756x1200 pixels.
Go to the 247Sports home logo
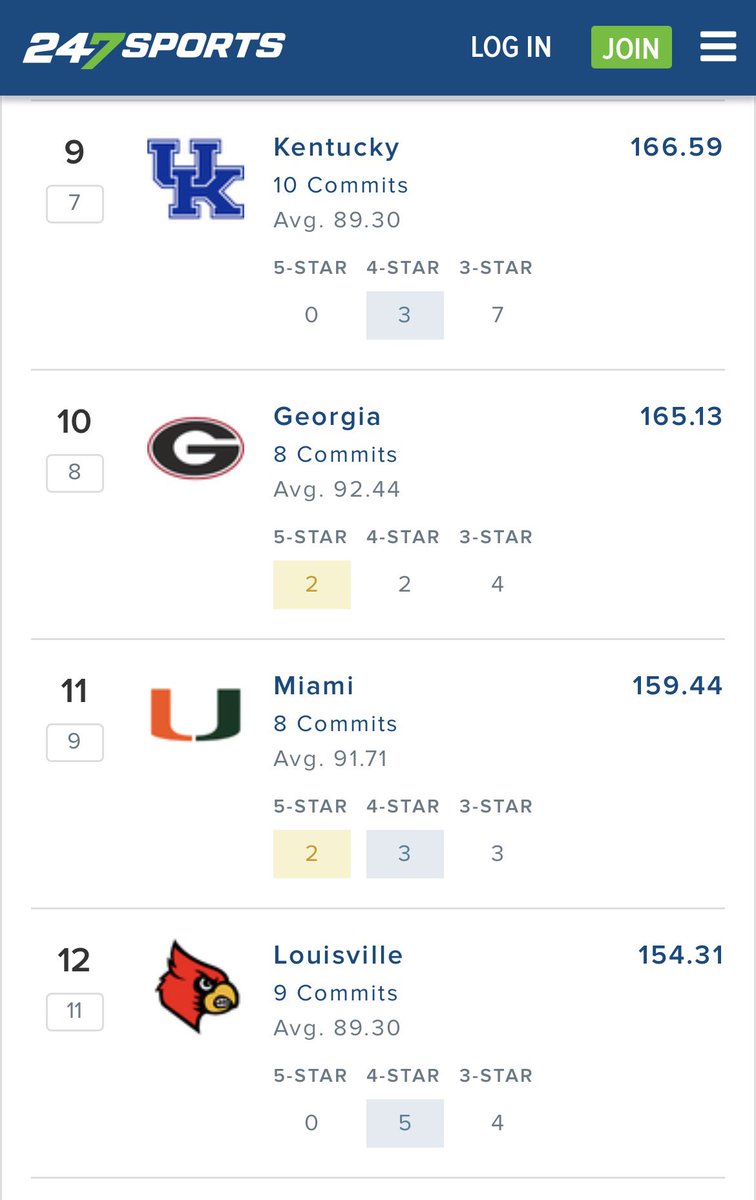point(154,48)
